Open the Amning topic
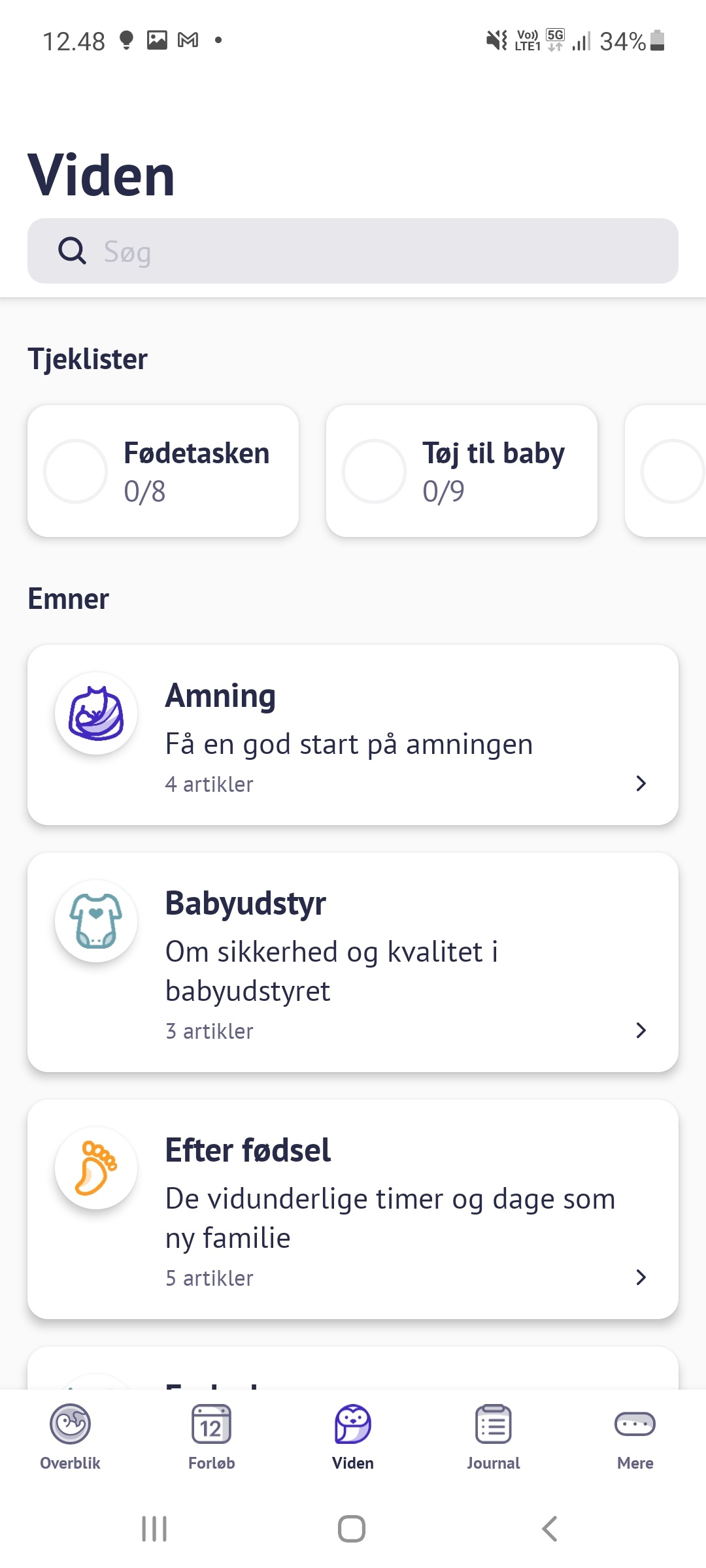 353,734
